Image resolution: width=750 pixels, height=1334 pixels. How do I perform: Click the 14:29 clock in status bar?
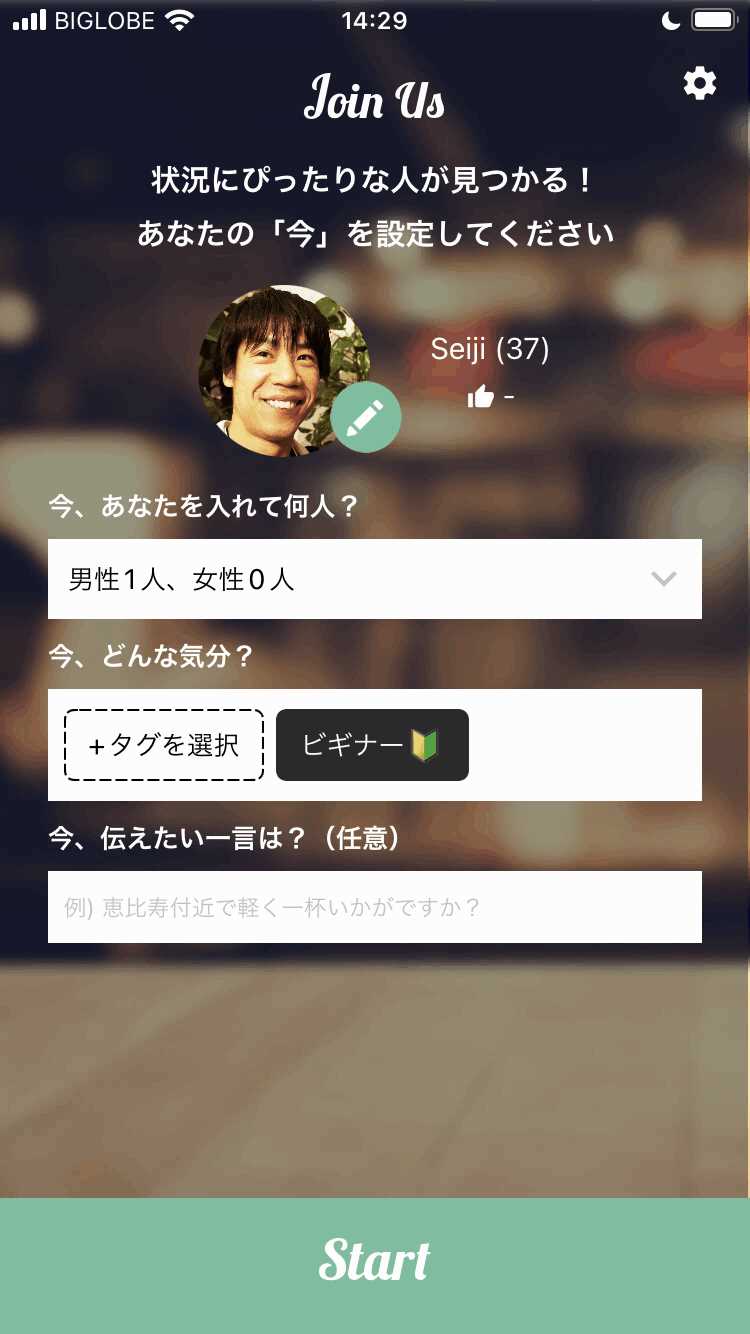[374, 20]
